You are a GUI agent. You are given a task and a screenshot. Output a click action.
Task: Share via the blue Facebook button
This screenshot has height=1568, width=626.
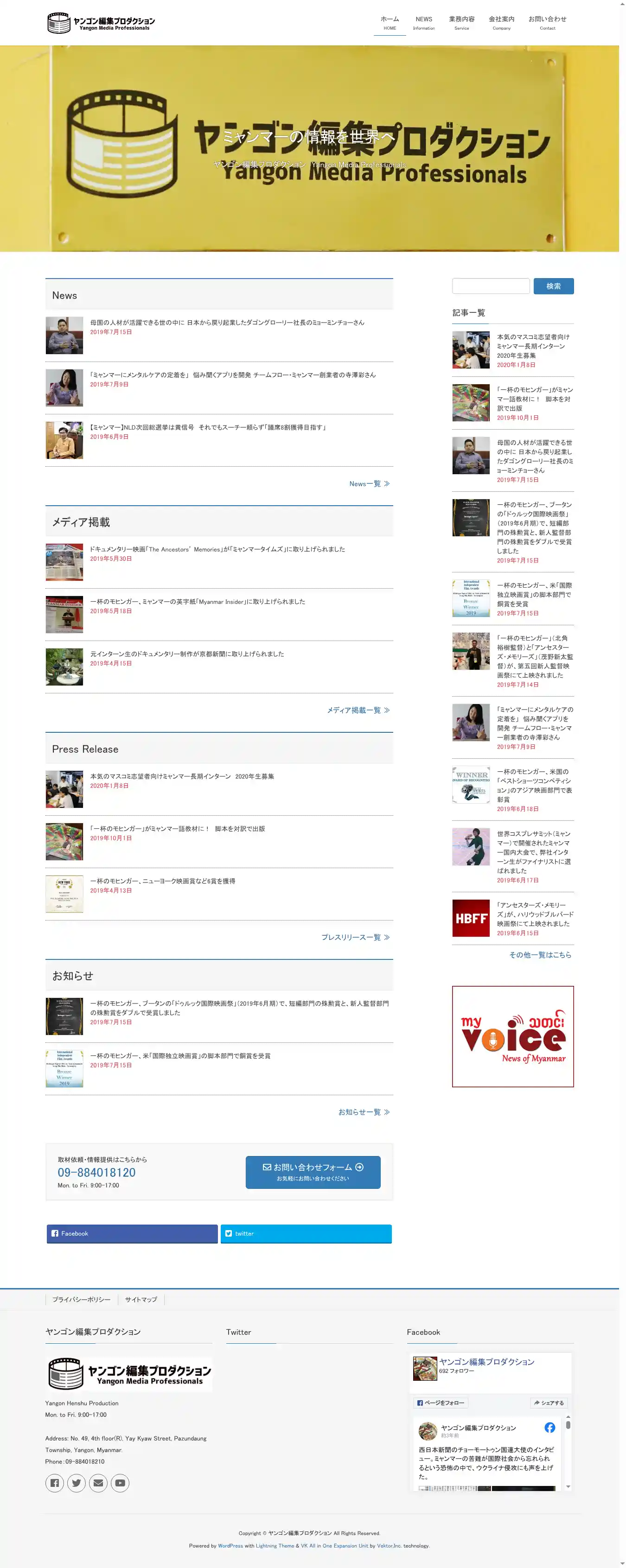tap(132, 1233)
